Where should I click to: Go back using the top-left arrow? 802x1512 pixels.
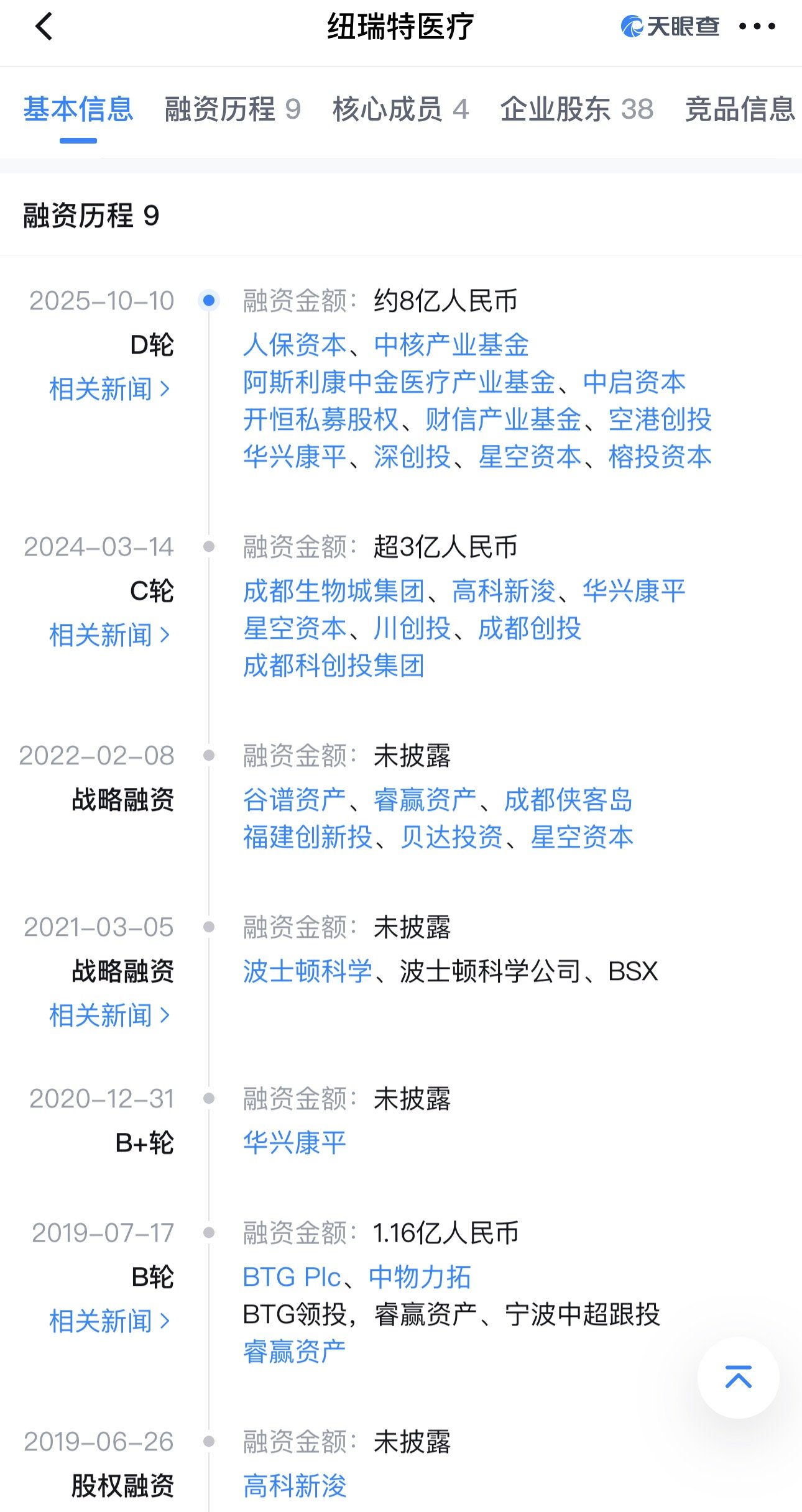click(x=44, y=27)
